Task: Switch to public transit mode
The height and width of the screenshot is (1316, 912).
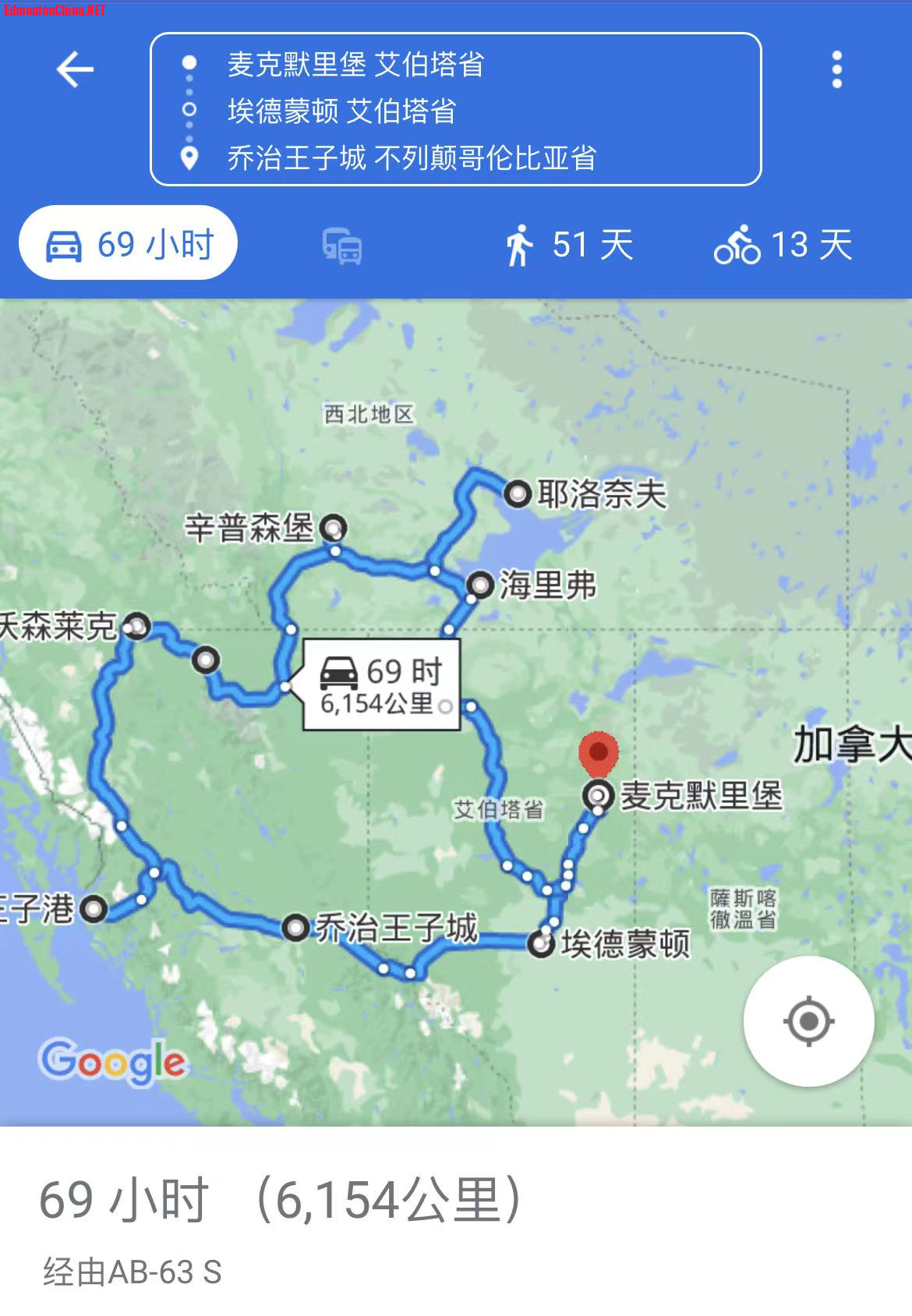Action: coord(342,247)
